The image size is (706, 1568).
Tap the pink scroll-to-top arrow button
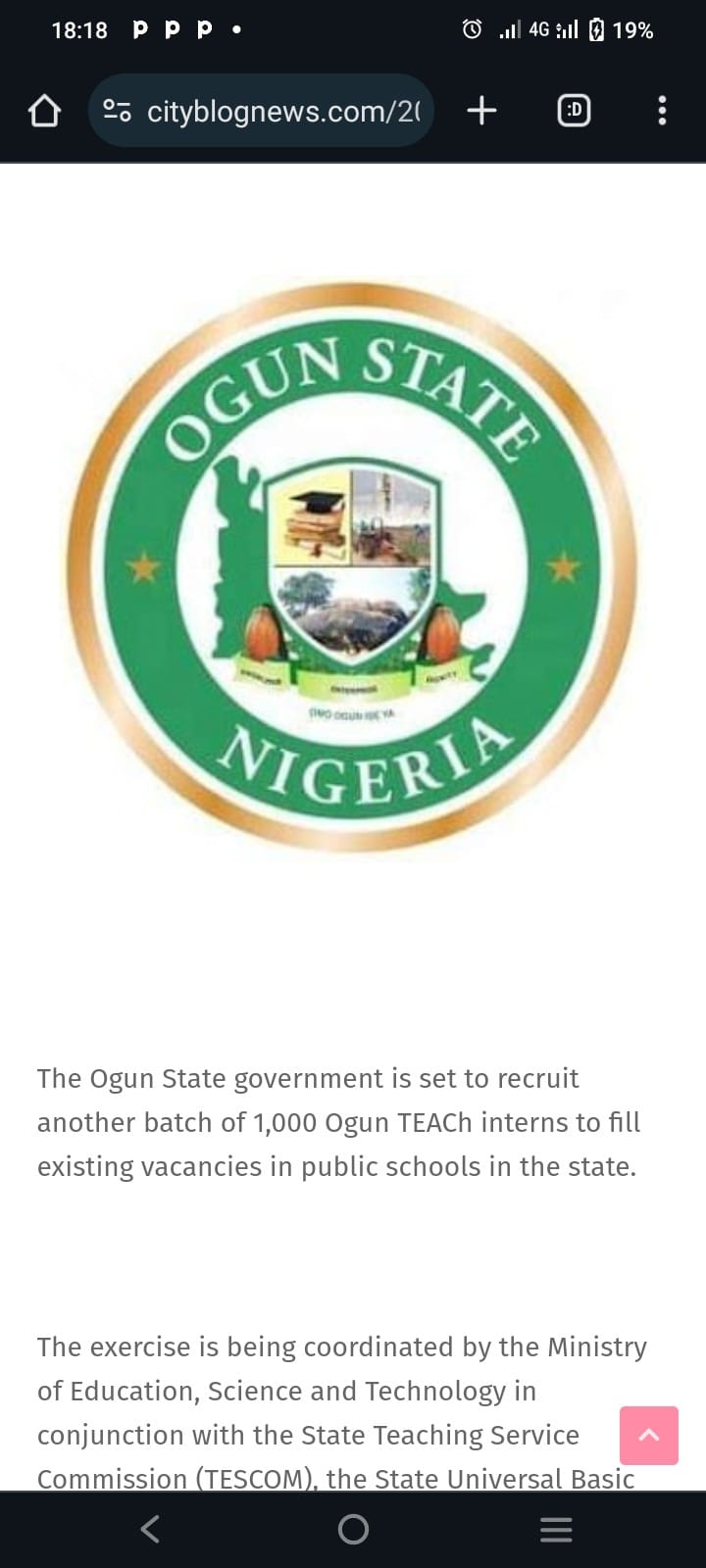tap(648, 1435)
